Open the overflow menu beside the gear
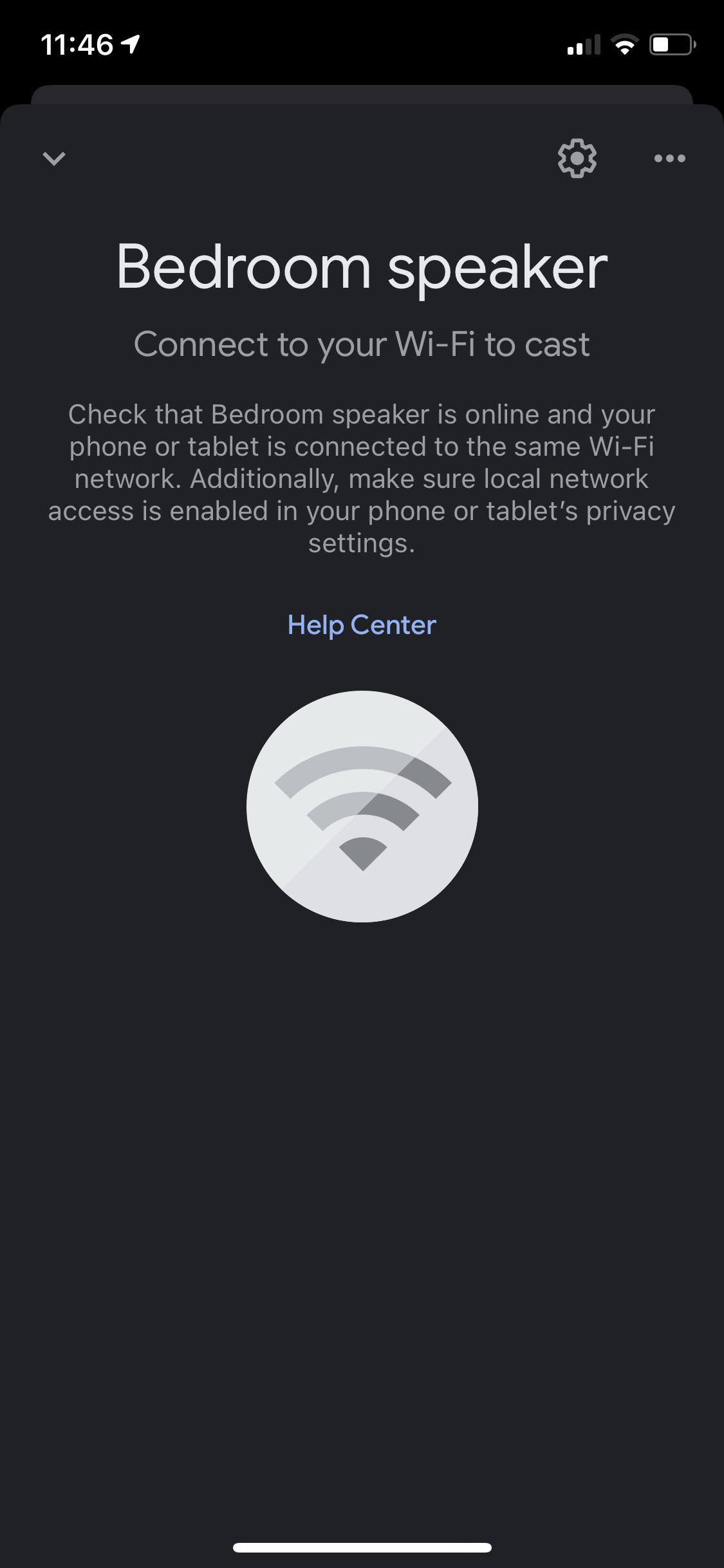Image resolution: width=724 pixels, height=1568 pixels. pyautogui.click(x=669, y=158)
